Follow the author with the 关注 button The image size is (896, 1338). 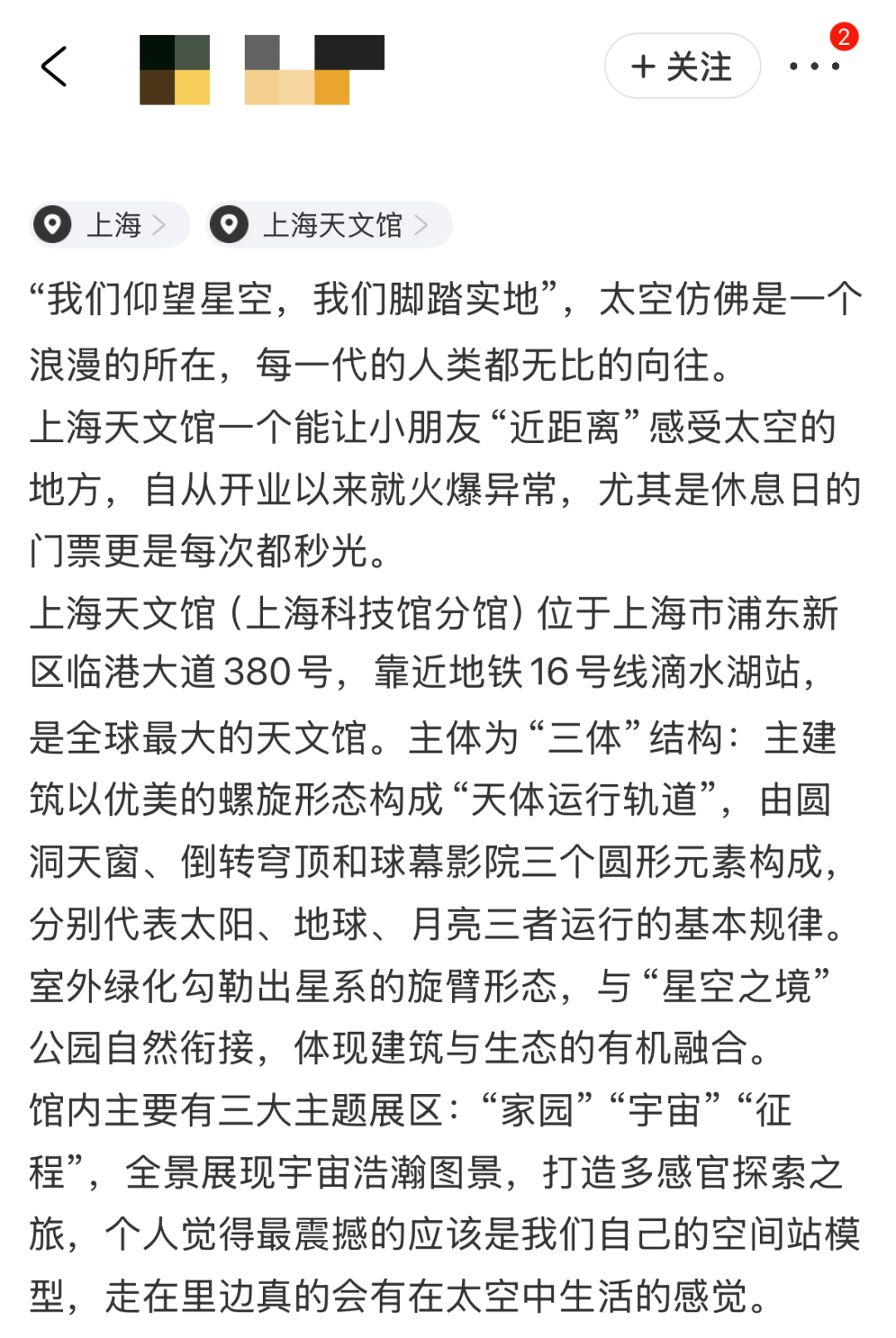click(x=682, y=66)
